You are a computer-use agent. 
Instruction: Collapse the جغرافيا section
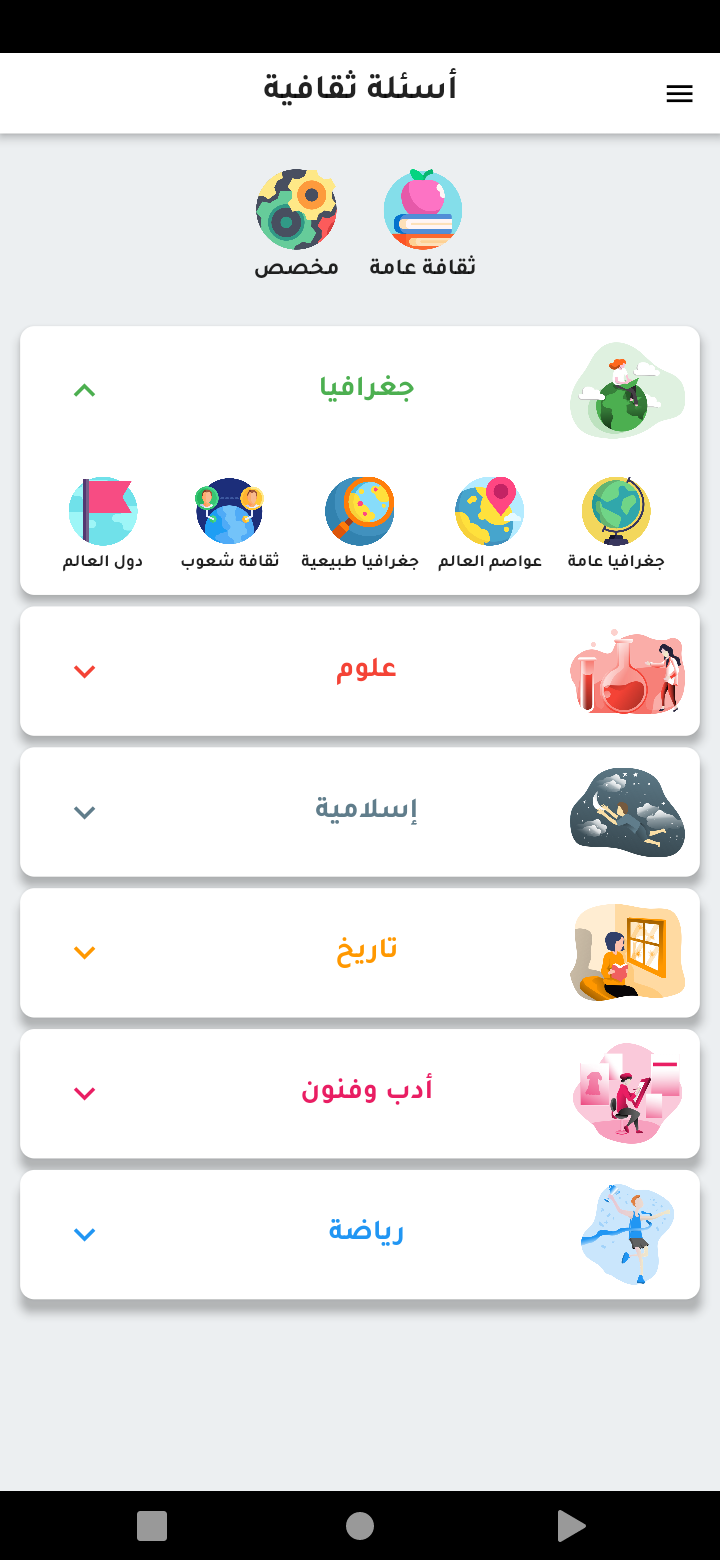point(85,390)
